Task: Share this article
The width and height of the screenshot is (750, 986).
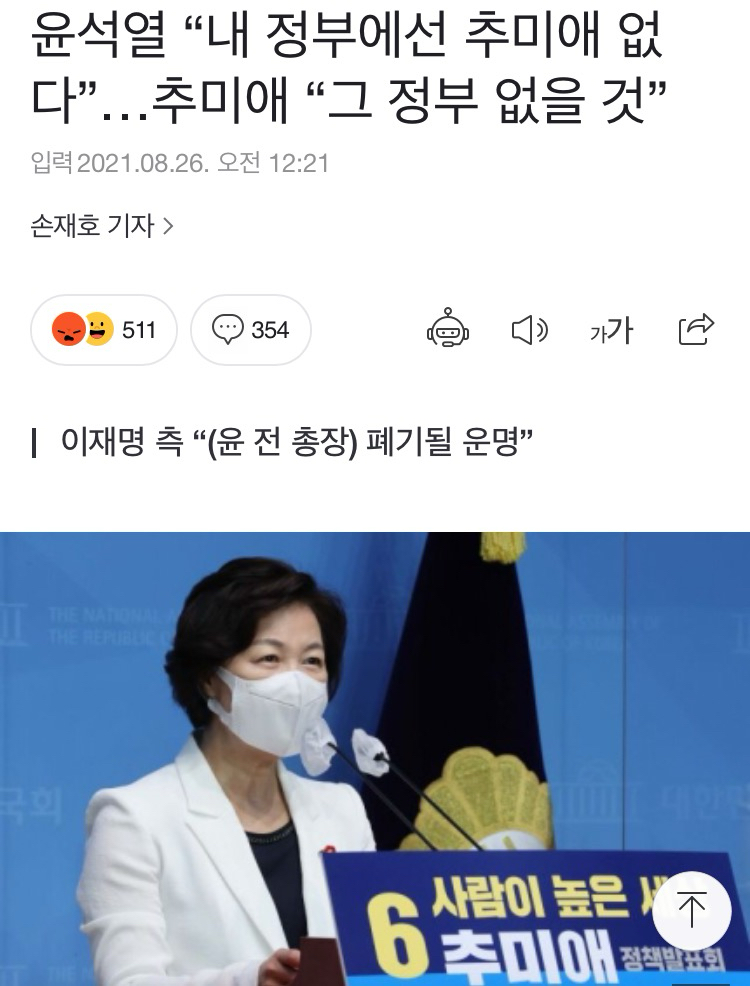Action: coord(696,329)
